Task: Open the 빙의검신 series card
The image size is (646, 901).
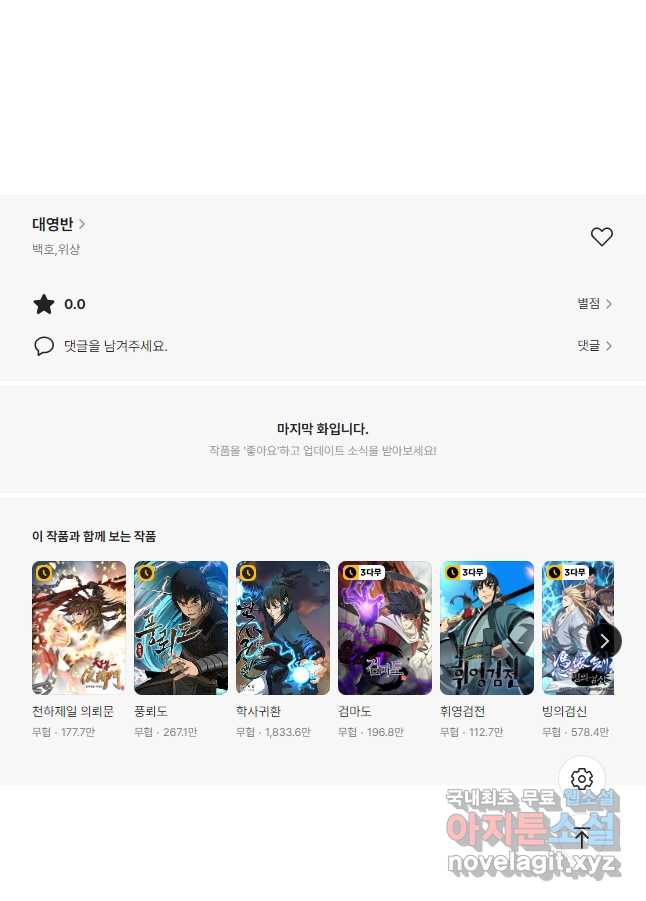Action: pyautogui.click(x=565, y=628)
